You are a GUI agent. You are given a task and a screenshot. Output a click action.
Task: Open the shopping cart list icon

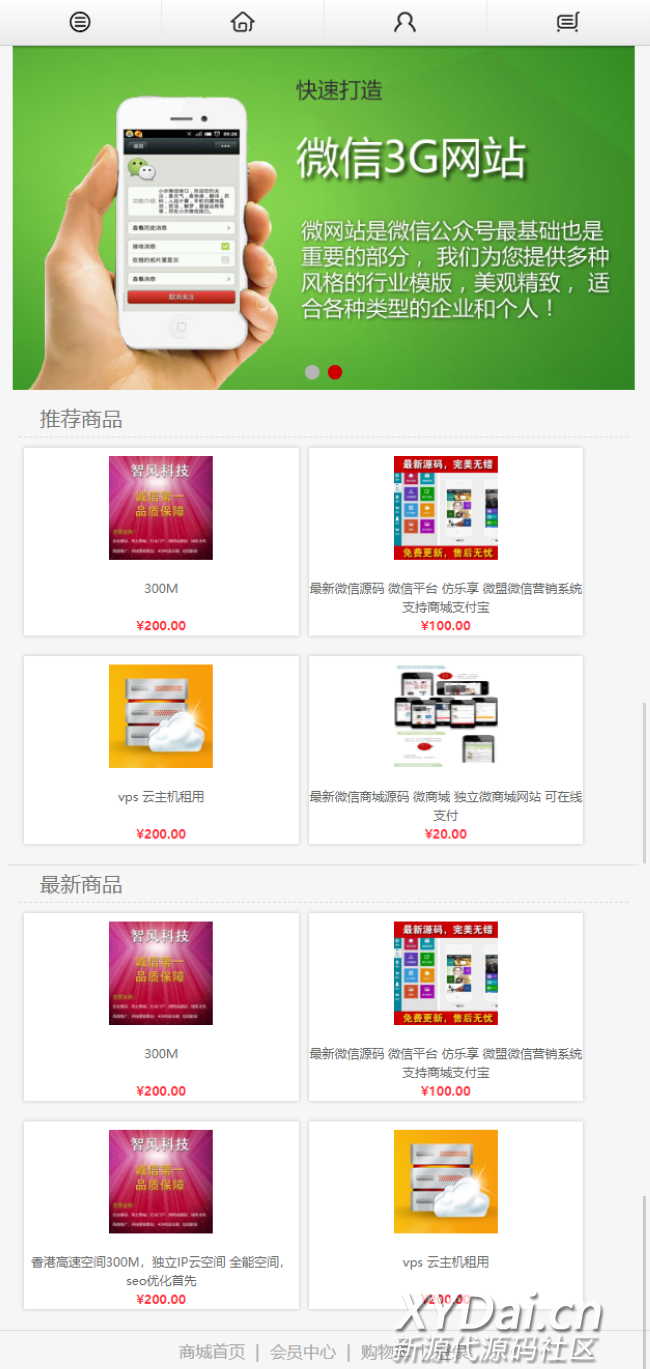[568, 22]
